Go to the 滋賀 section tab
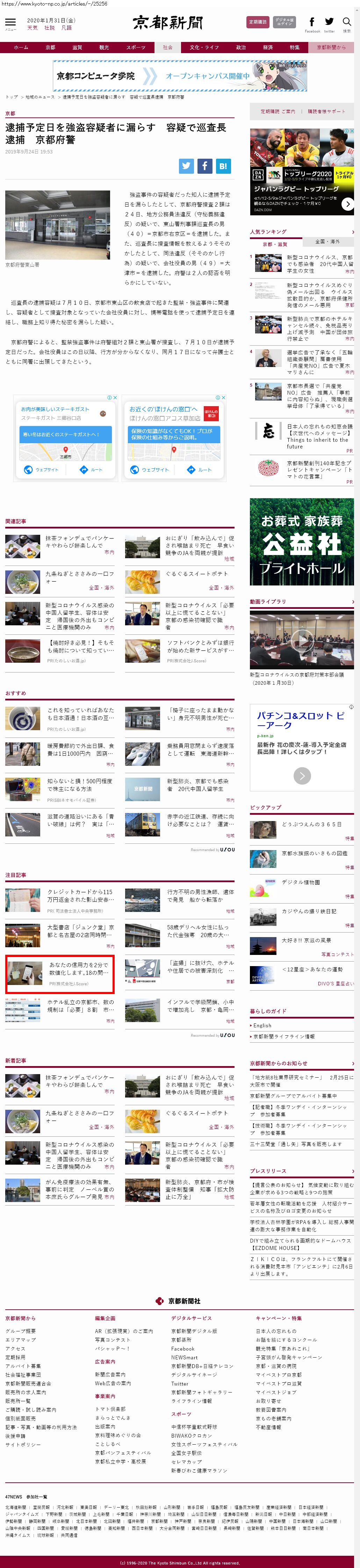Viewport: 360px width, 1568px height. coord(77,48)
